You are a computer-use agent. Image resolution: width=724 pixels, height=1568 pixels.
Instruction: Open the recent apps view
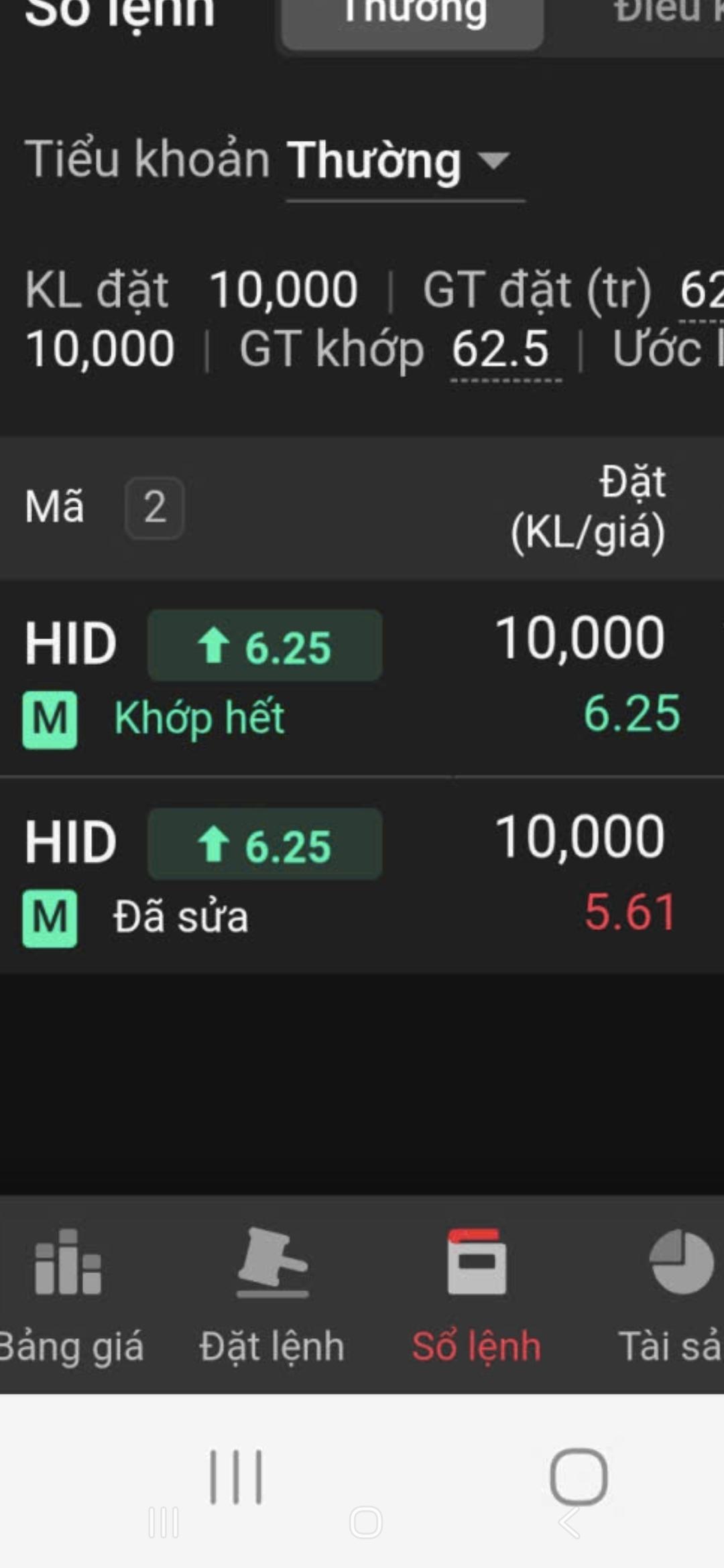[x=236, y=1478]
